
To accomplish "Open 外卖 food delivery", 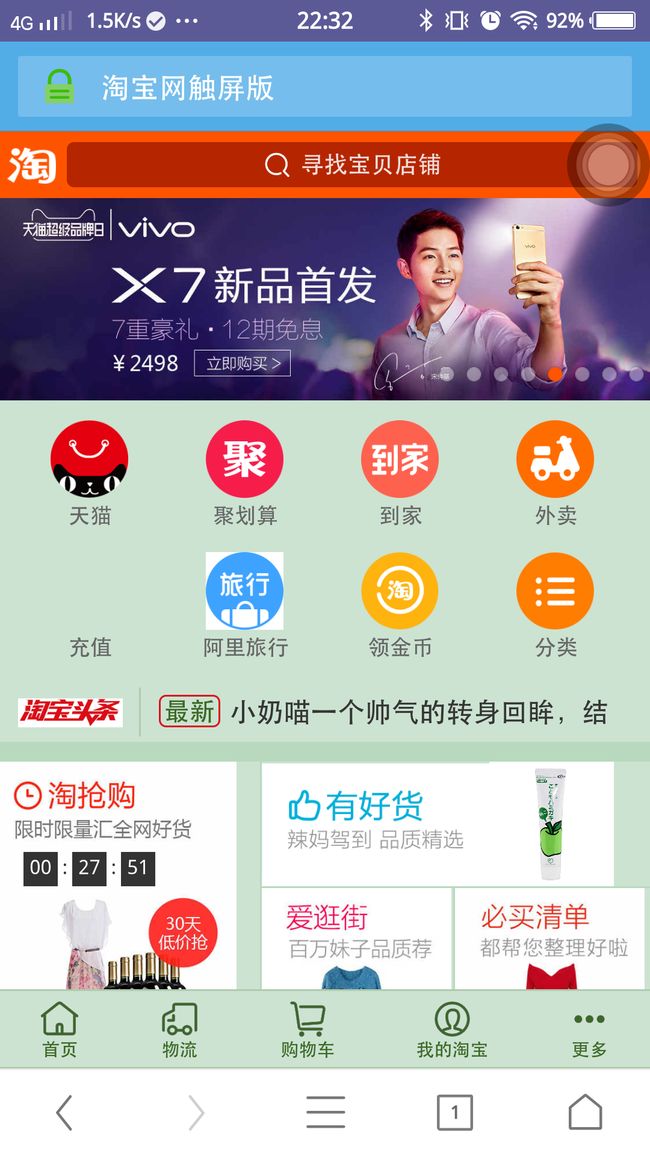I will coord(556,473).
